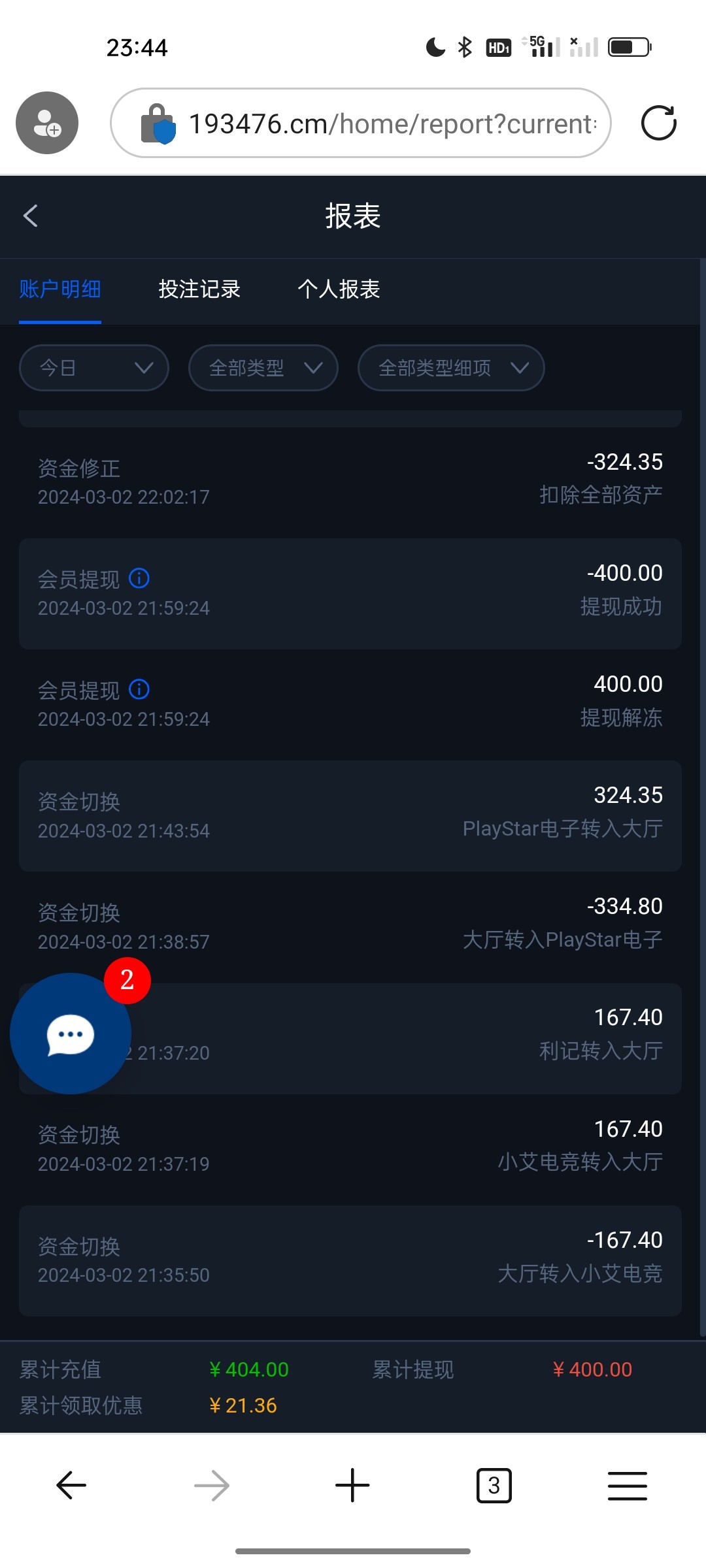Viewport: 706px width, 1568px height.
Task: Tap info icon on 提现成功 withdrawal record
Action: [x=139, y=578]
